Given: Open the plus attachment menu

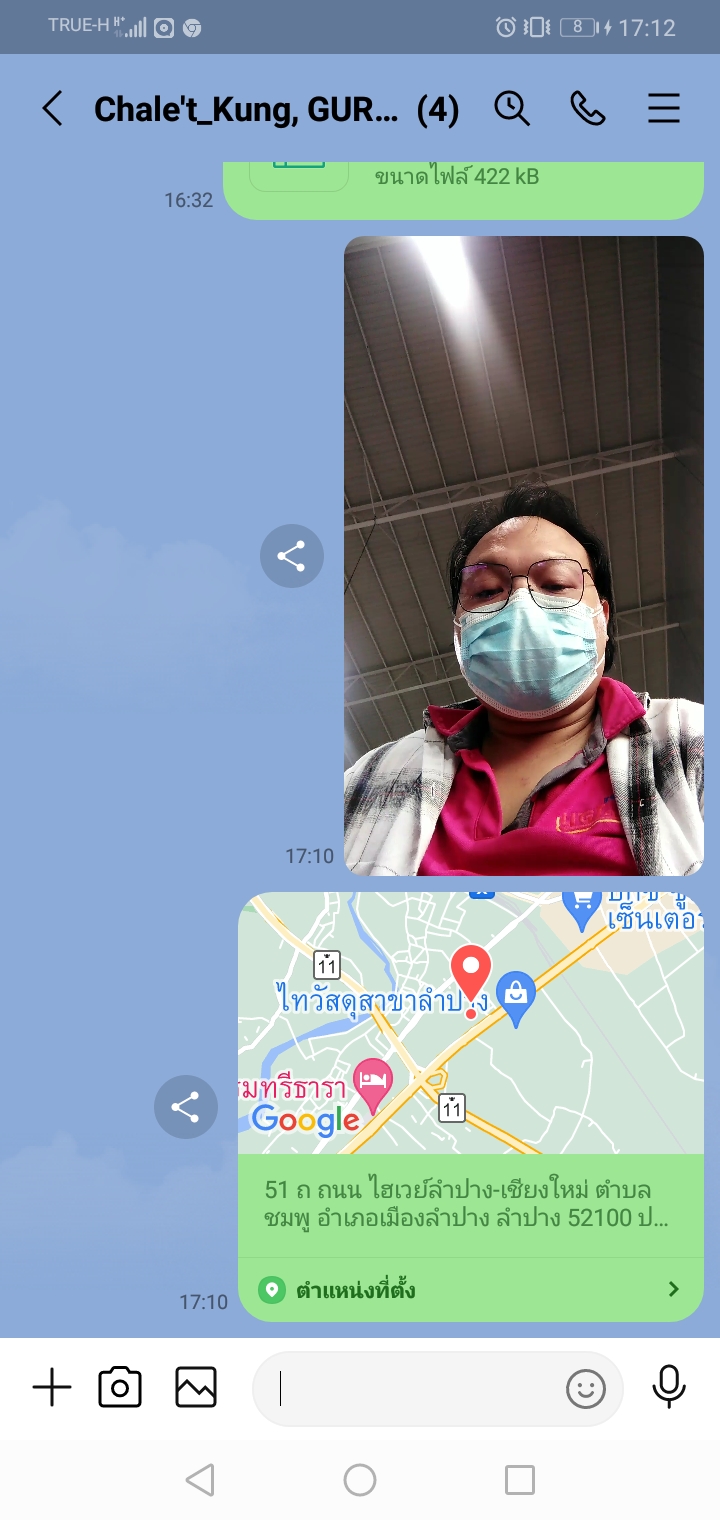Looking at the screenshot, I should (52, 1388).
